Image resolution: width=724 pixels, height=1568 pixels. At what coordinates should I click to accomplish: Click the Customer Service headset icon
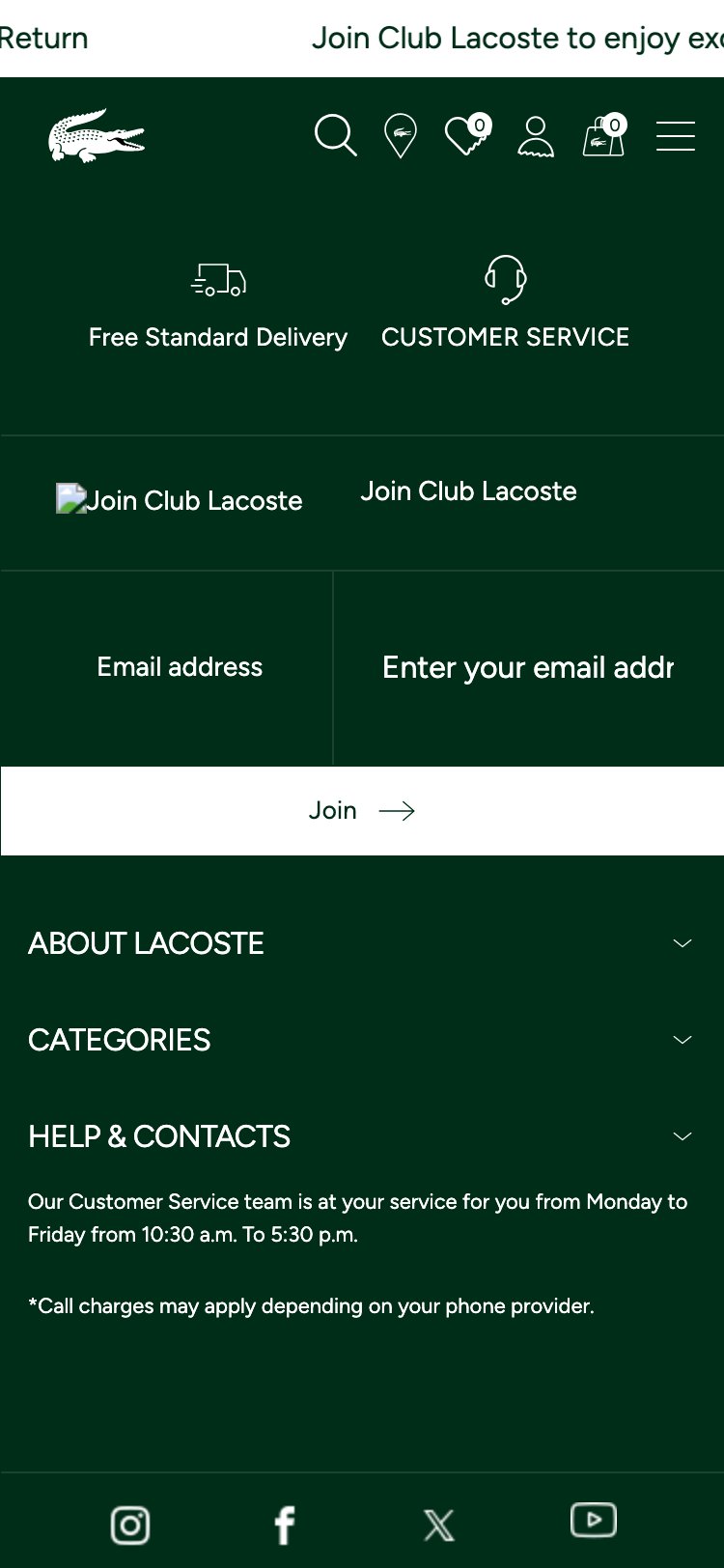[x=505, y=280]
